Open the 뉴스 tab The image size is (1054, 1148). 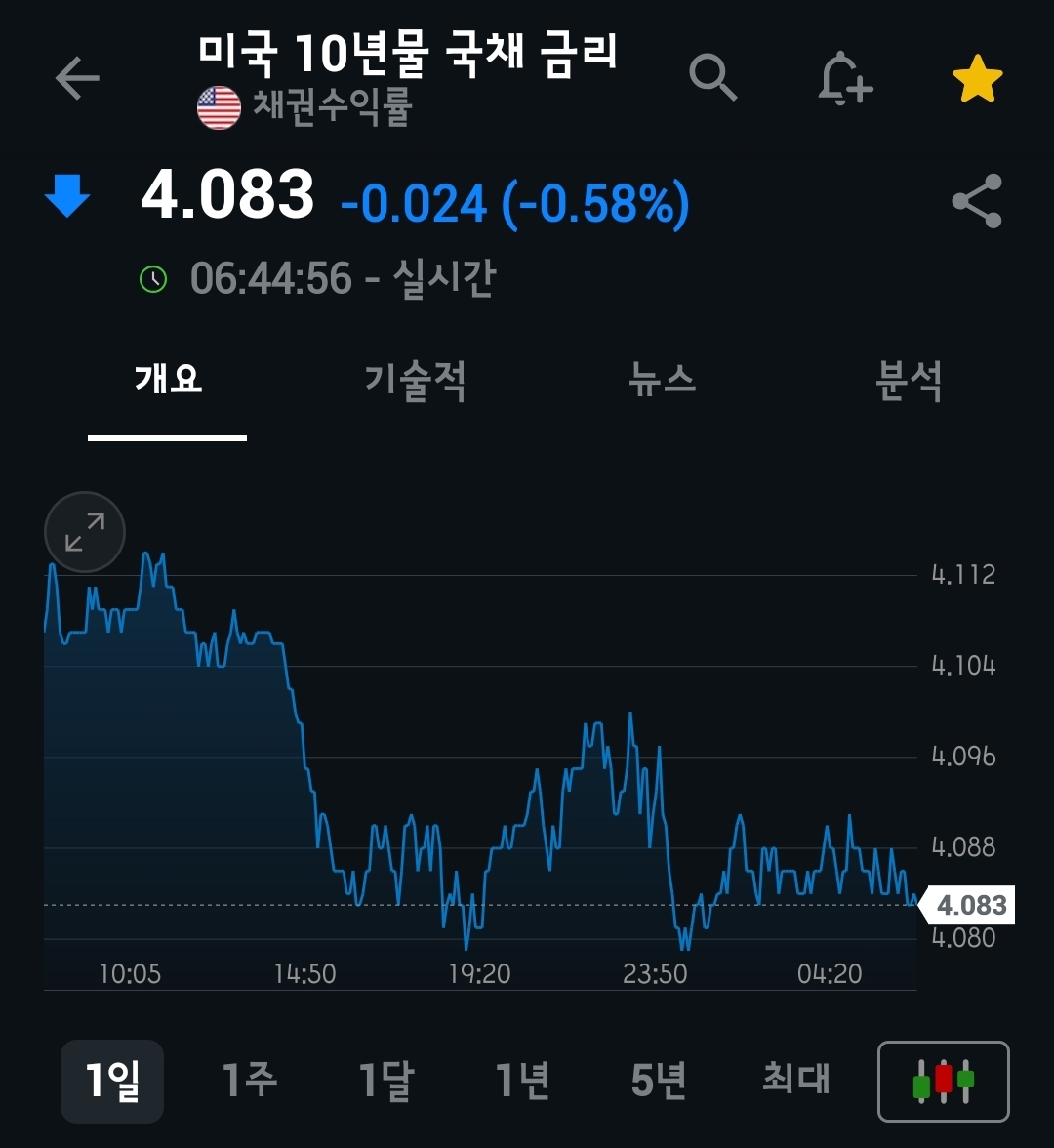pos(663,380)
